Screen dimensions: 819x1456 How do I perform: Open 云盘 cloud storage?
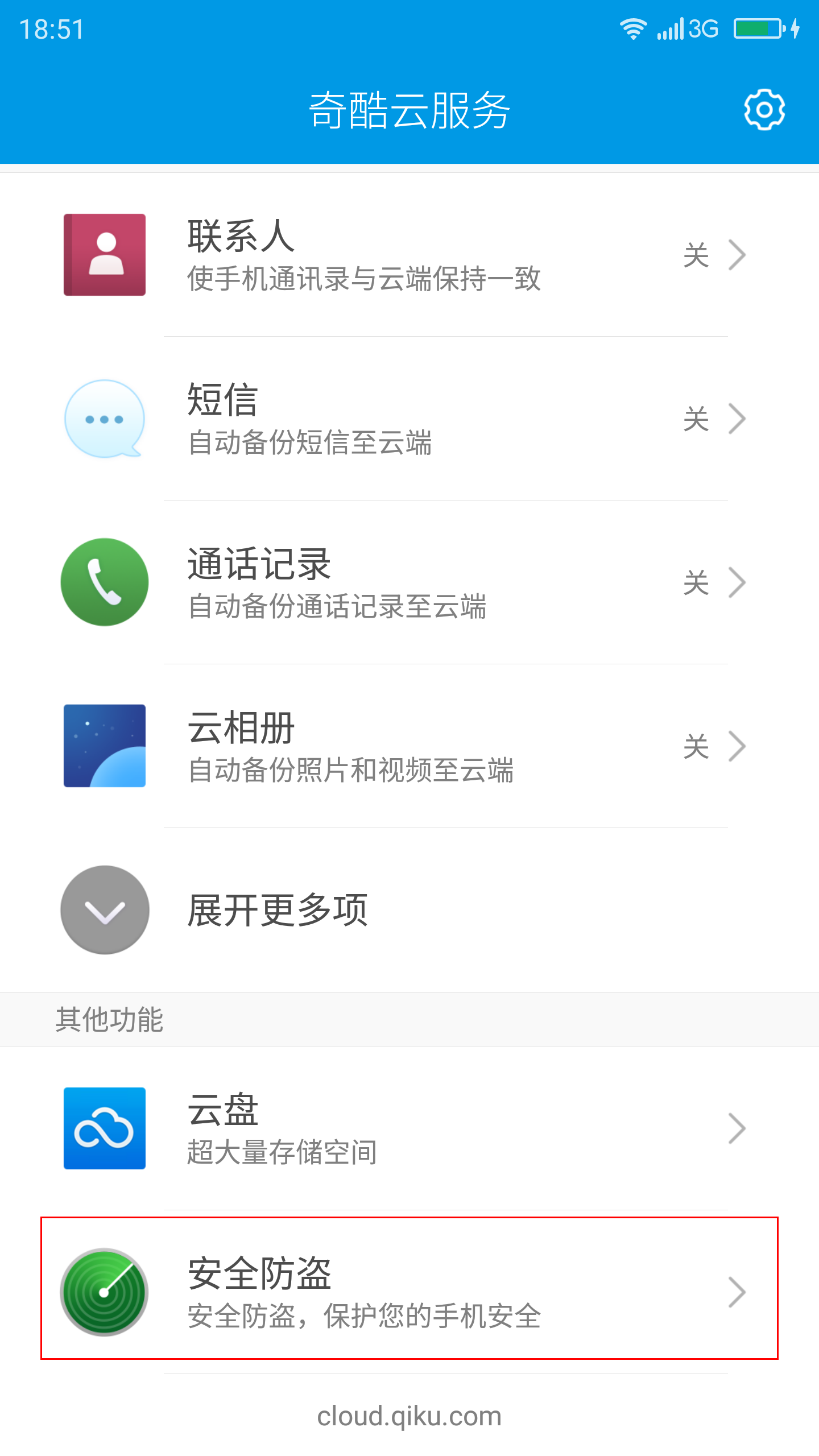click(x=409, y=1128)
